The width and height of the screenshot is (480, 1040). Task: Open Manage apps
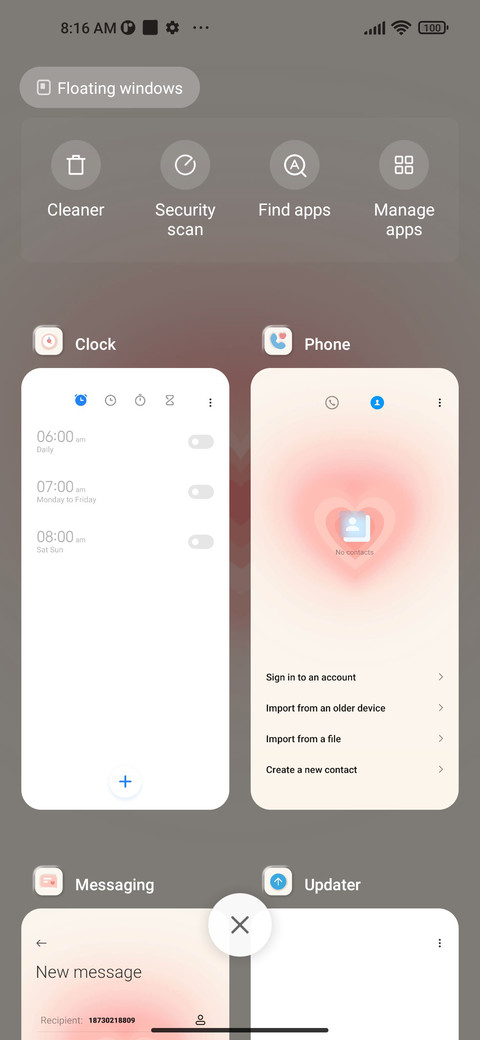(404, 190)
